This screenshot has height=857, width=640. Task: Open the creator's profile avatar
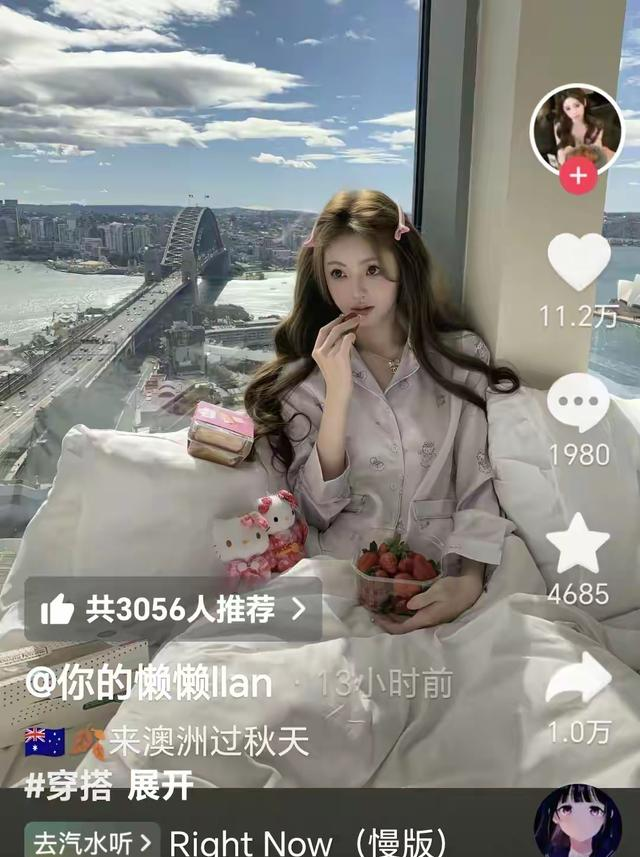577,127
